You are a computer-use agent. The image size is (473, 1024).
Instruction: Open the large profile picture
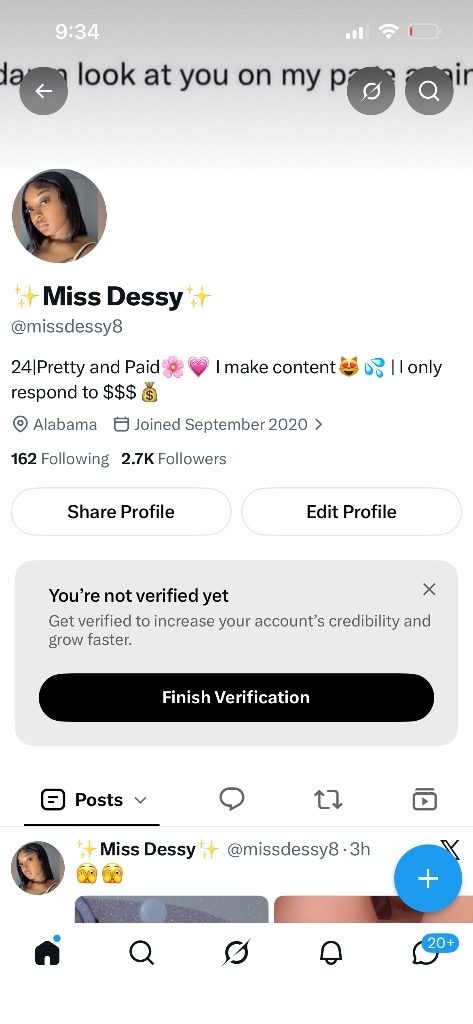point(59,216)
